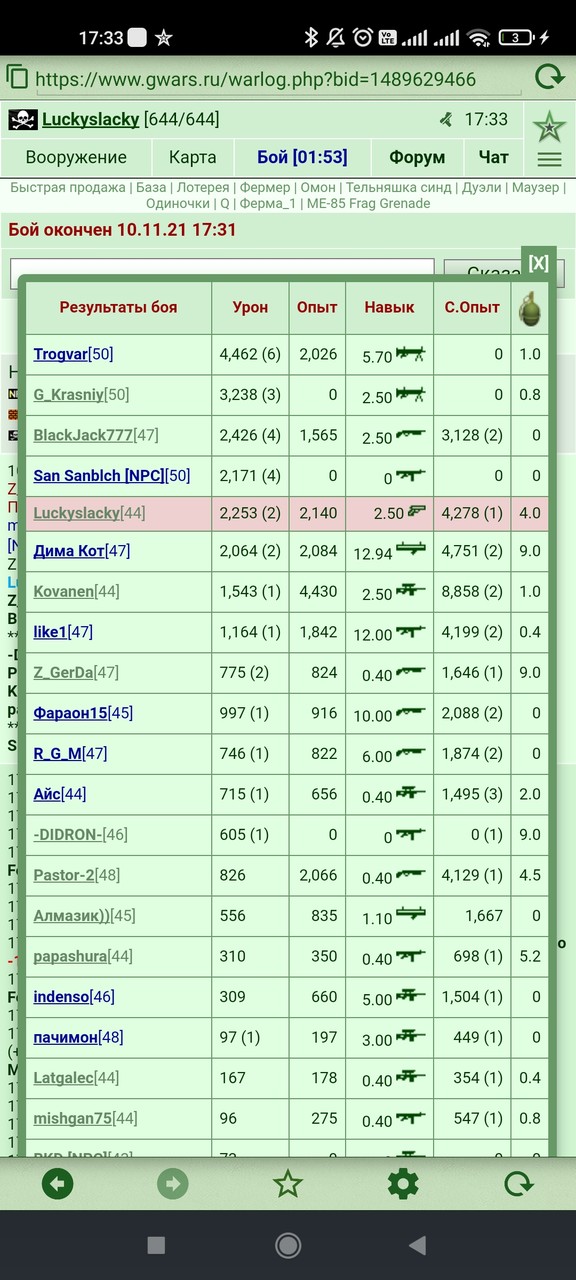Open the hamburger menu under the star

pyautogui.click(x=549, y=159)
